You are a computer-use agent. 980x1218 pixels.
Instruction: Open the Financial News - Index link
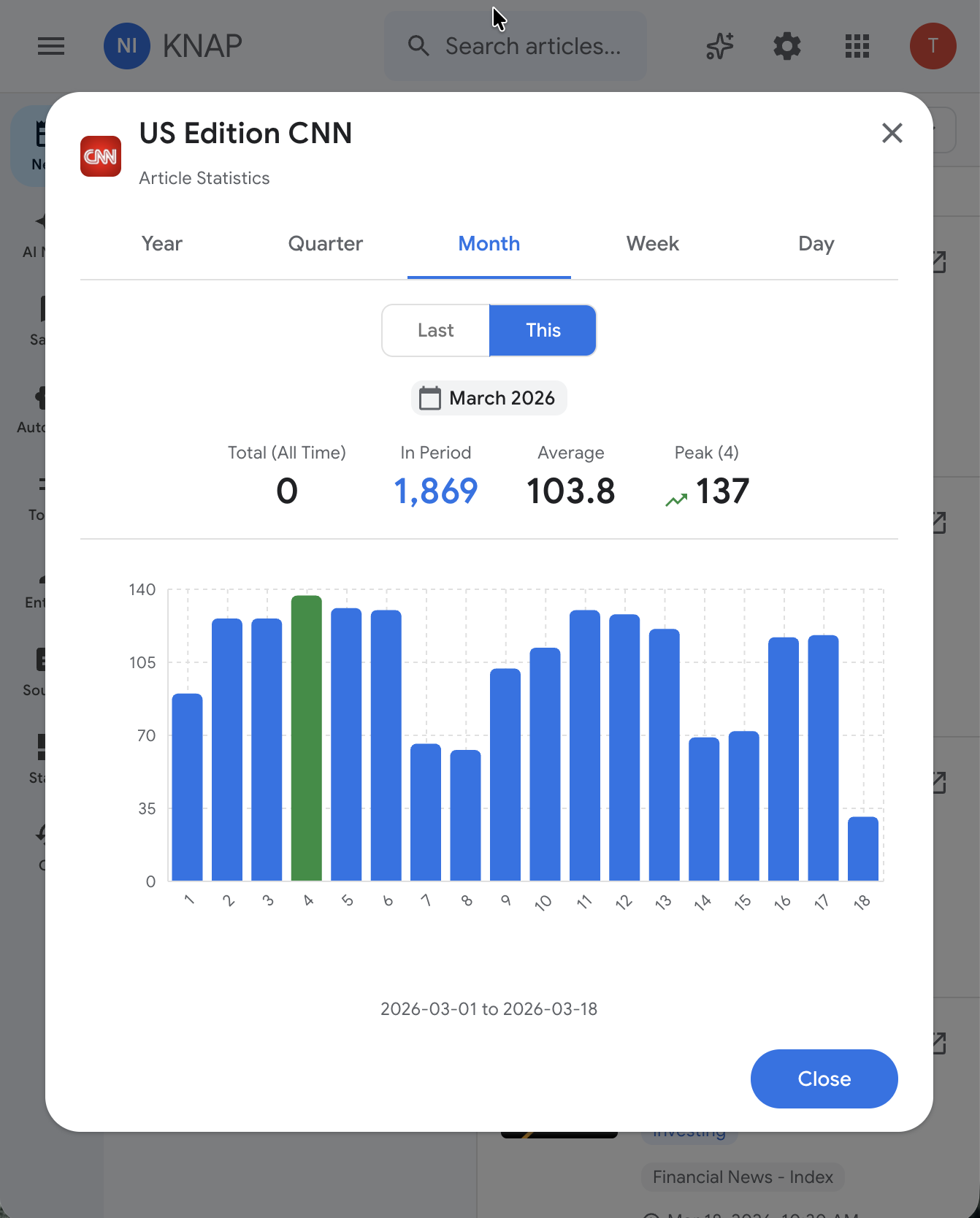(x=742, y=1176)
